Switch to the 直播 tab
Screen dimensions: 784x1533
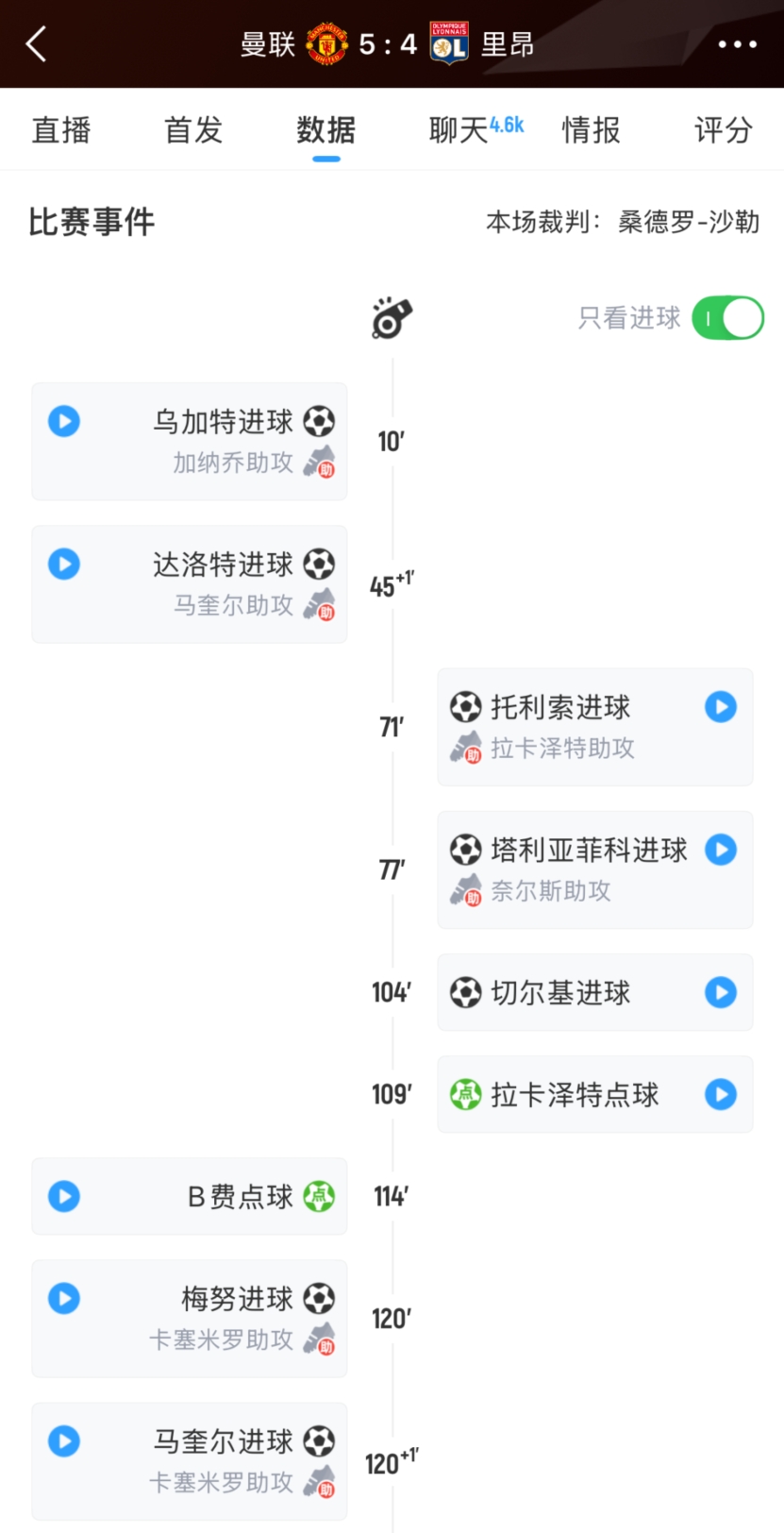click(x=61, y=130)
